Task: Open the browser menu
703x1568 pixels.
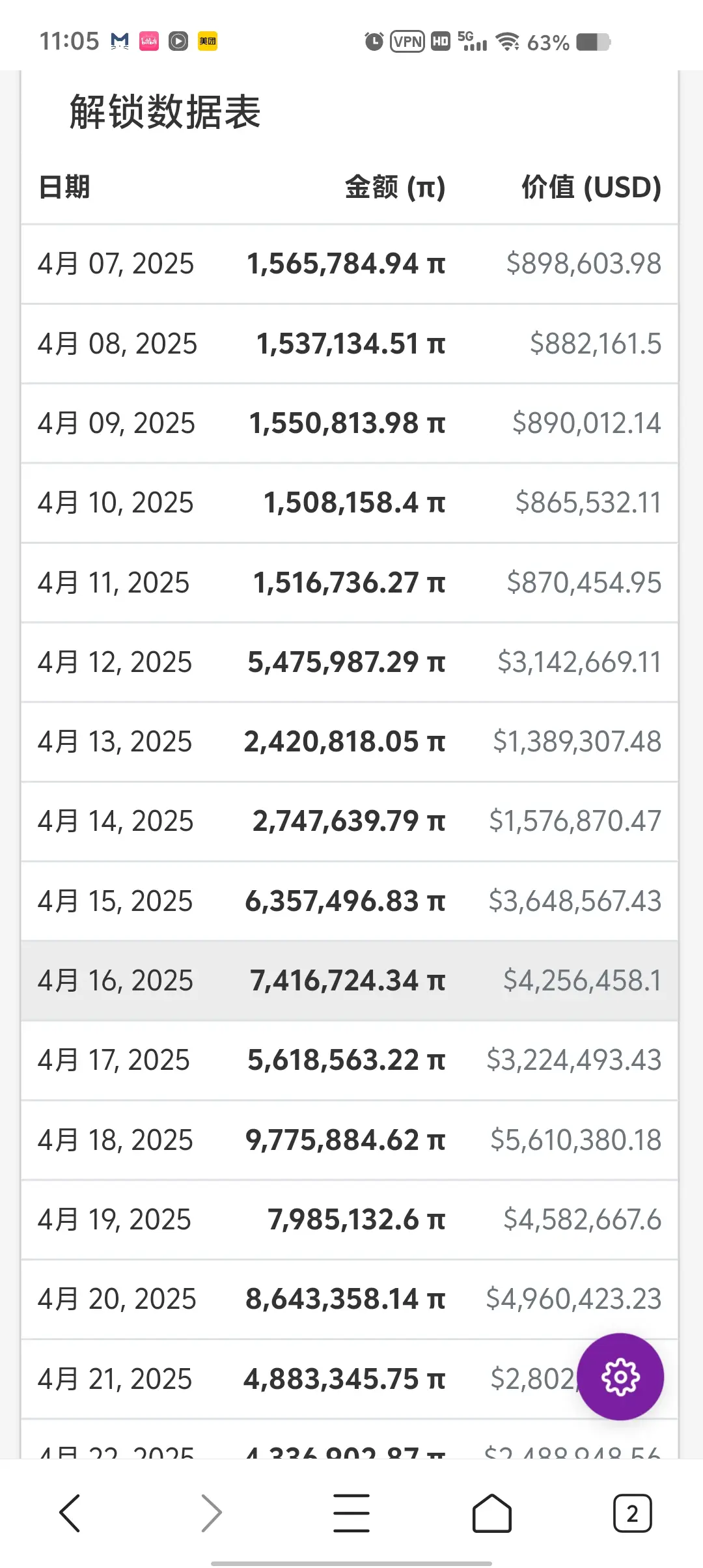Action: 351,1513
